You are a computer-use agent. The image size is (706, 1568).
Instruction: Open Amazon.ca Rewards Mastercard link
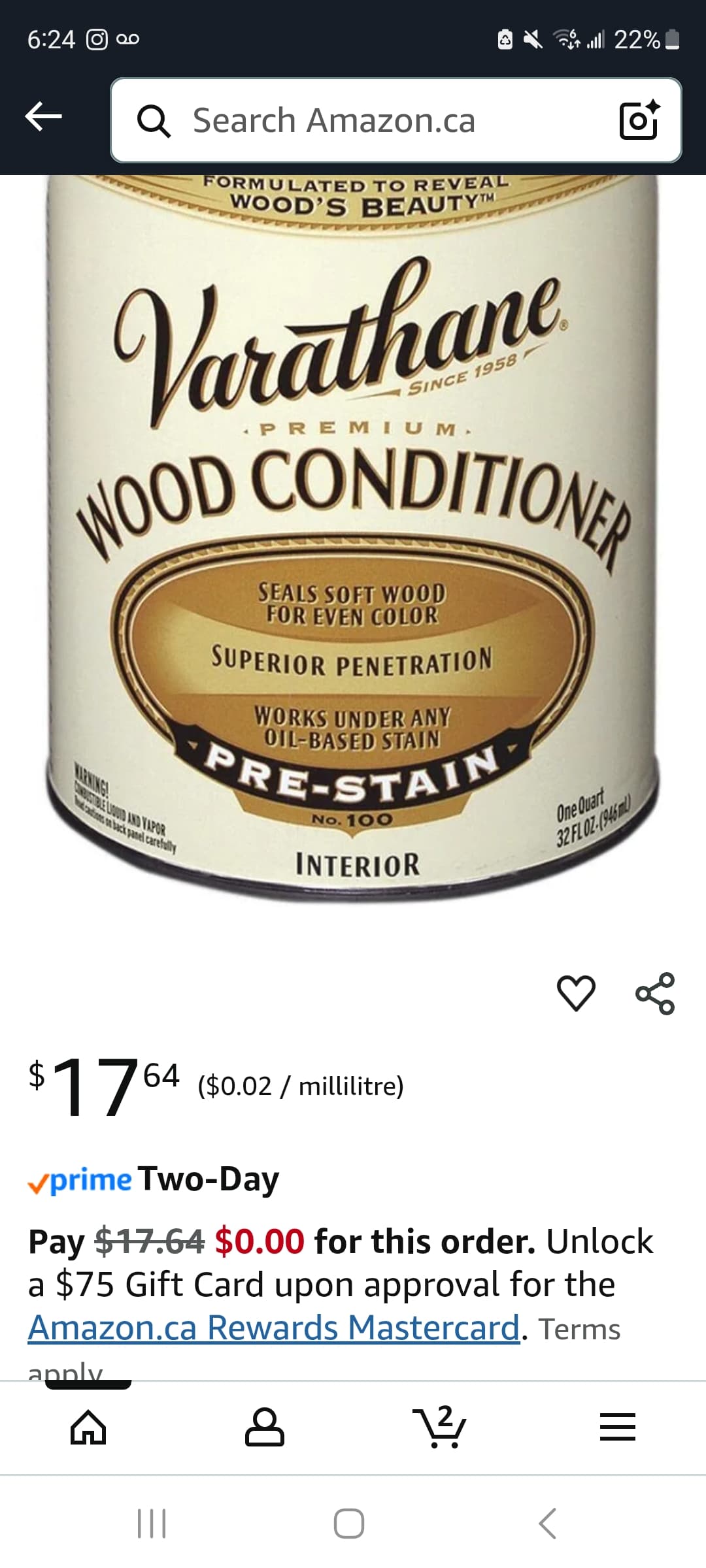tap(274, 1327)
